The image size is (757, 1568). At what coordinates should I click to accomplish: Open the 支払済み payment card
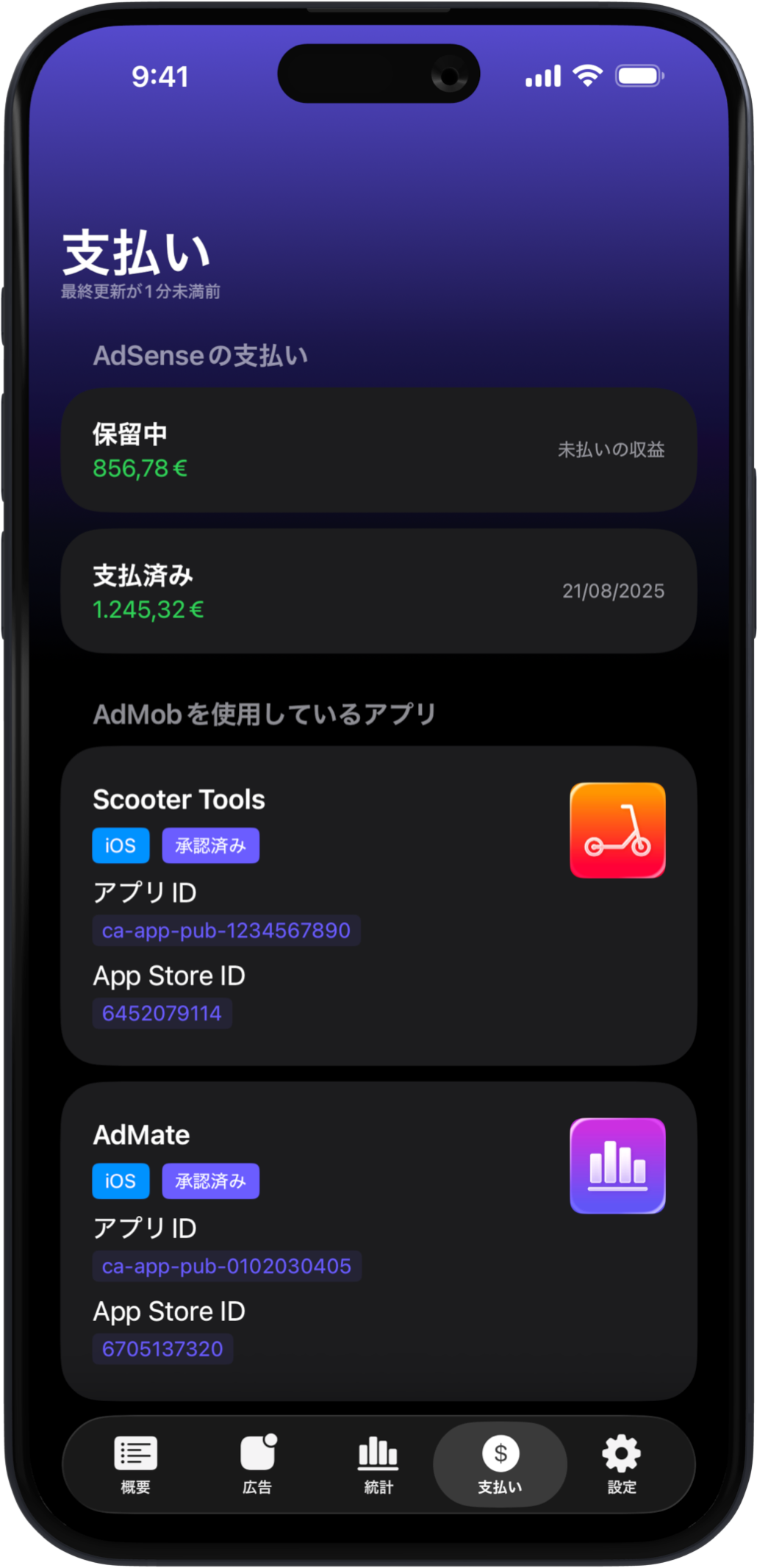pos(378,591)
